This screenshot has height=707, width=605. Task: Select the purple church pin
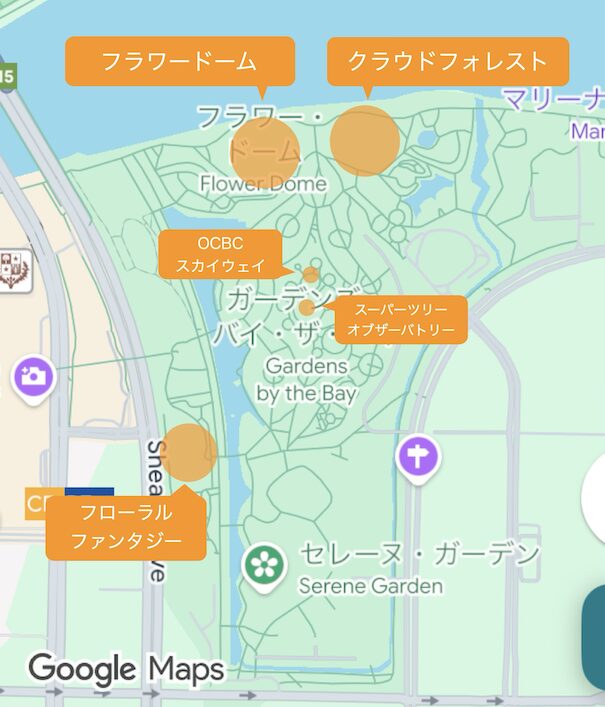(x=418, y=458)
